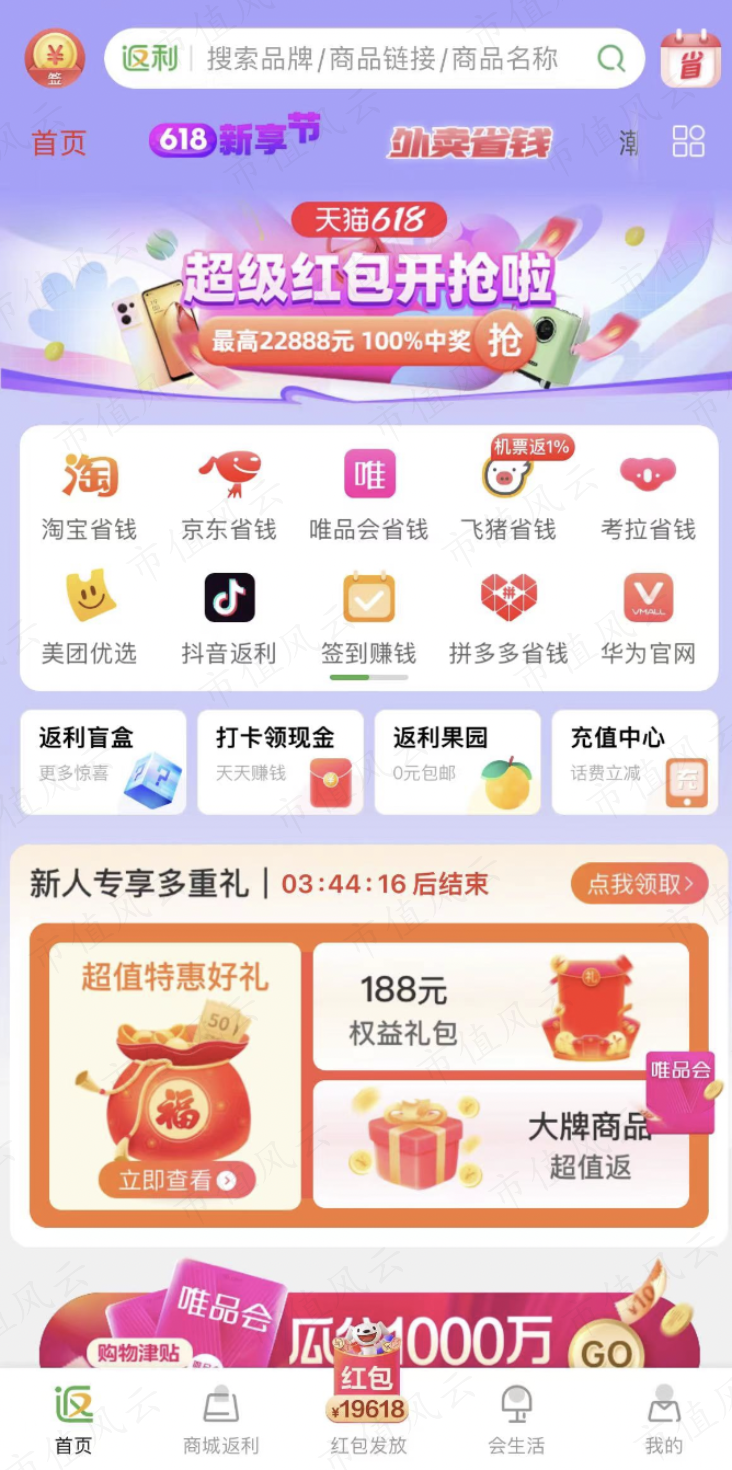This screenshot has width=732, height=1470.
Task: Open the 返利盲盒 card
Action: pos(103,762)
